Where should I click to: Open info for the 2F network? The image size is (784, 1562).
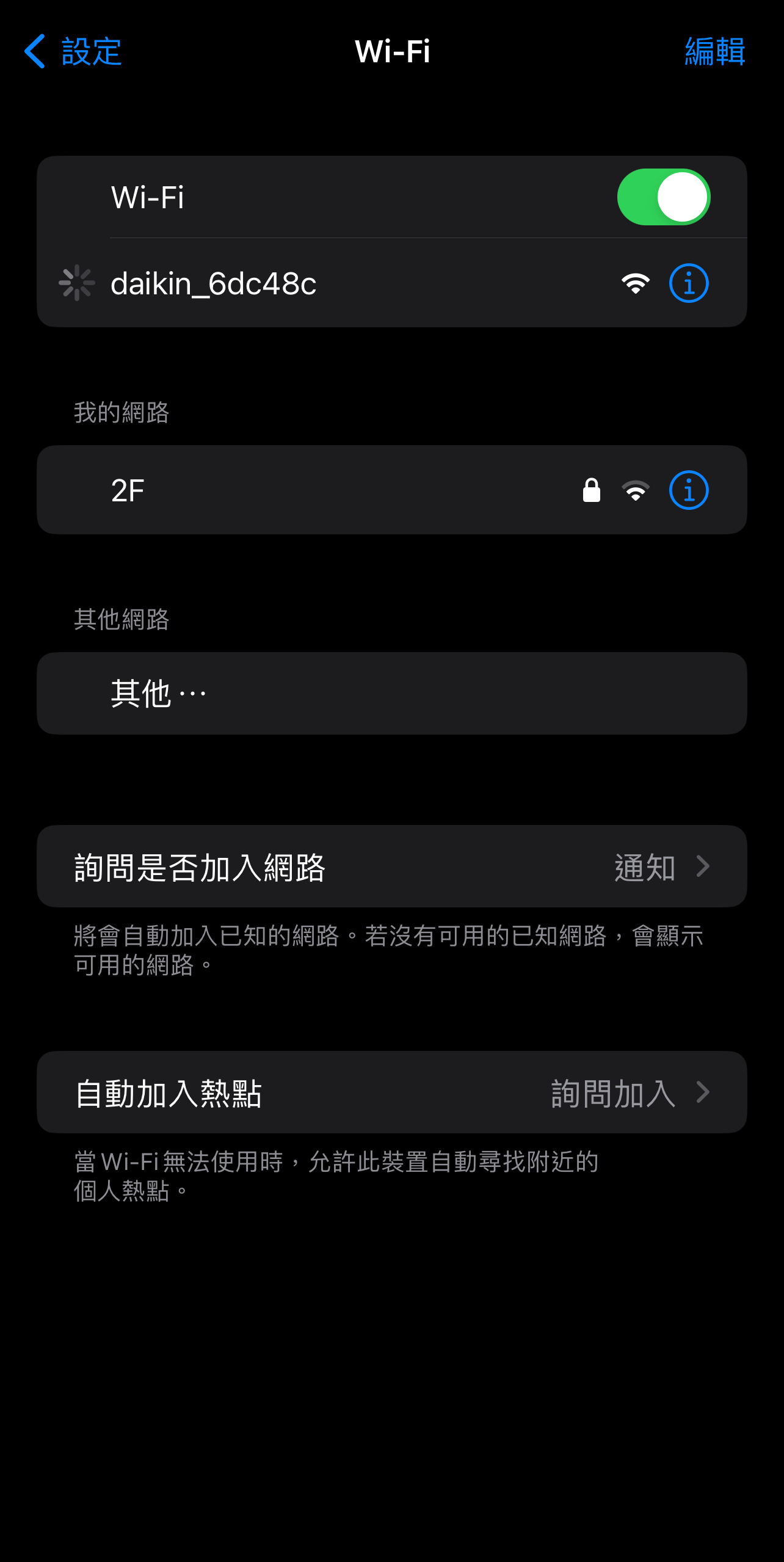pyautogui.click(x=688, y=490)
